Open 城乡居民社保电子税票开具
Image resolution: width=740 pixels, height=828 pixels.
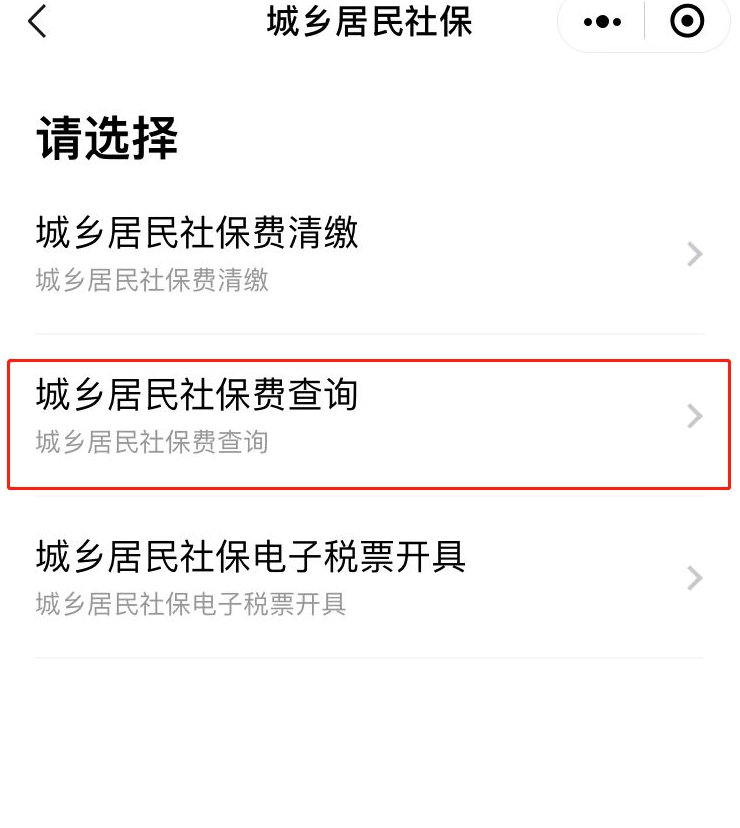(x=369, y=577)
